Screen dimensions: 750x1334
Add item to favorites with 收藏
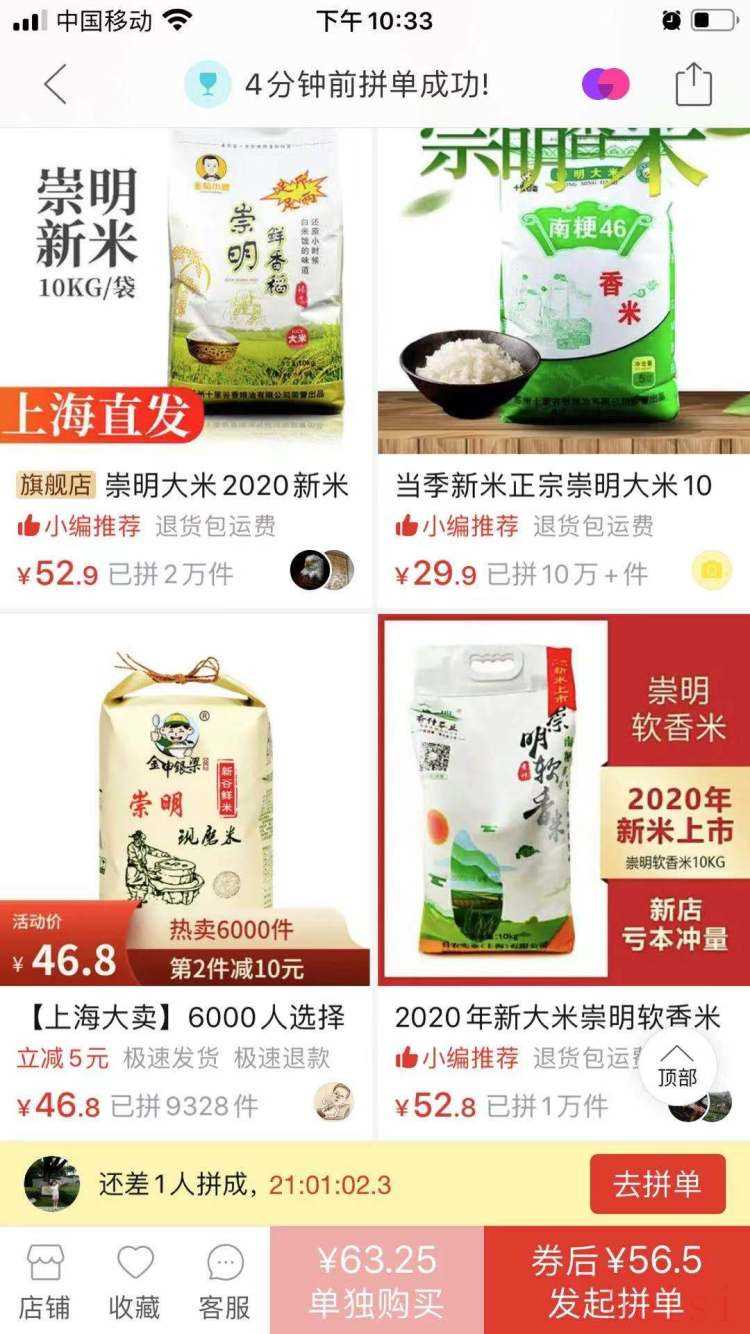tap(135, 1282)
